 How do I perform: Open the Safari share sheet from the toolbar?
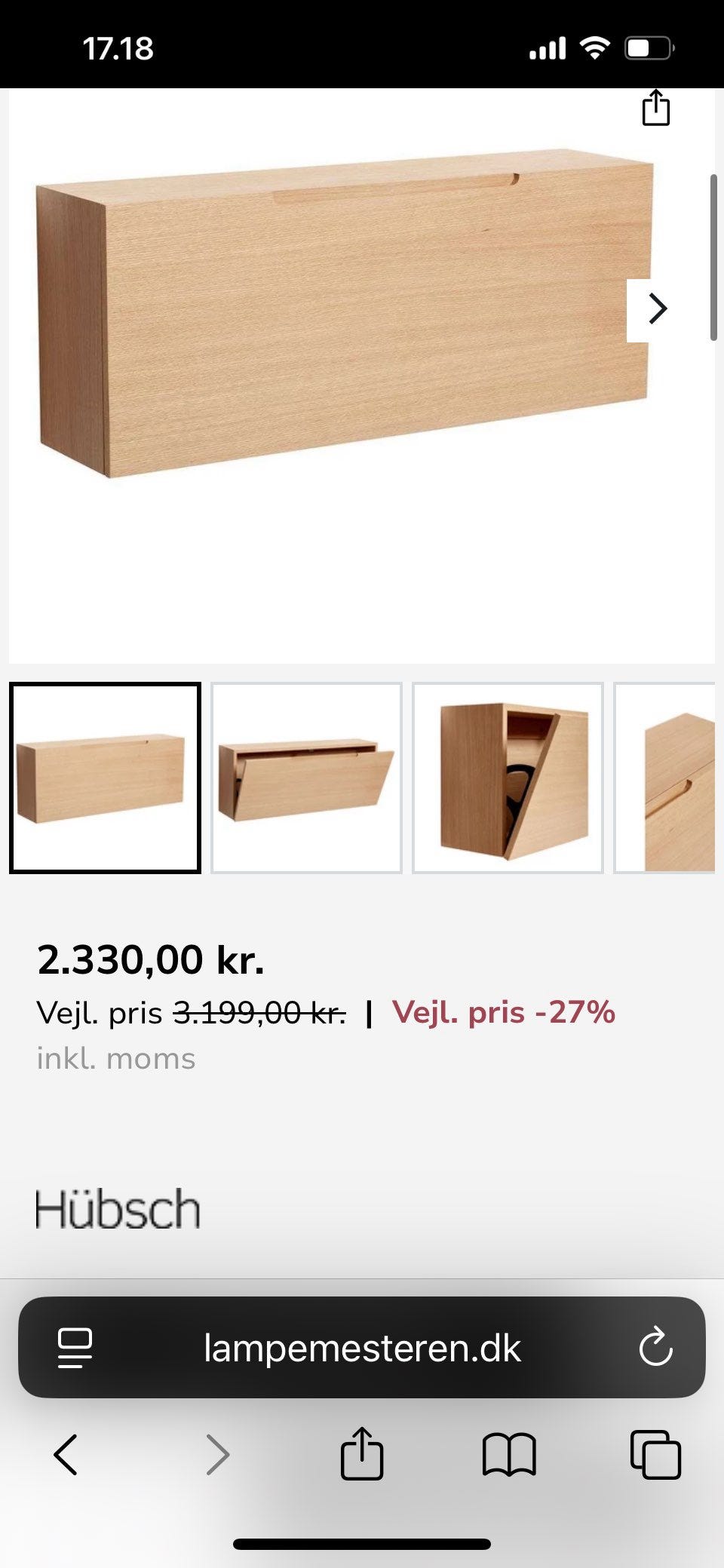pos(362,1456)
